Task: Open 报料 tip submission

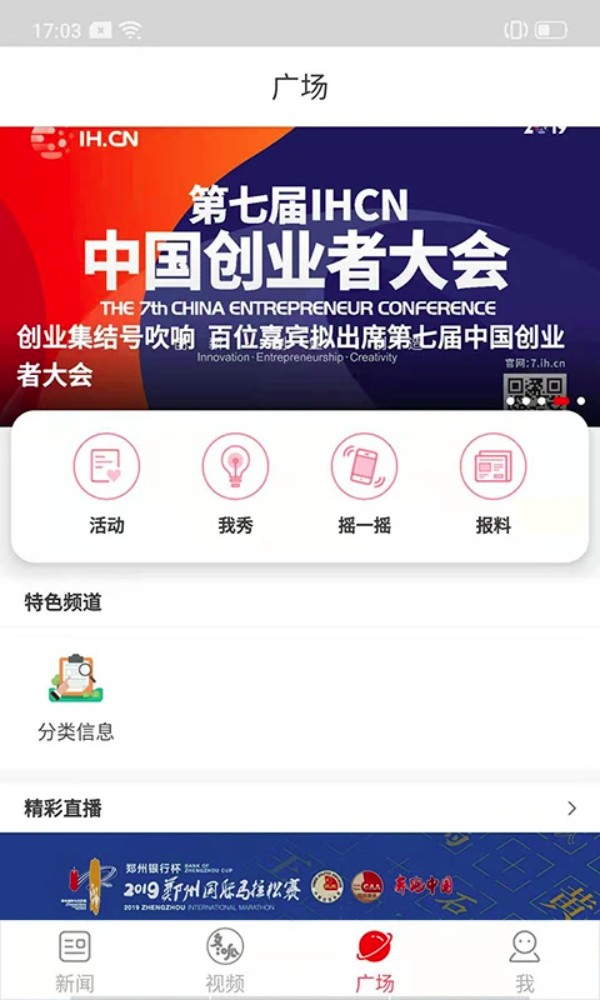Action: [493, 483]
